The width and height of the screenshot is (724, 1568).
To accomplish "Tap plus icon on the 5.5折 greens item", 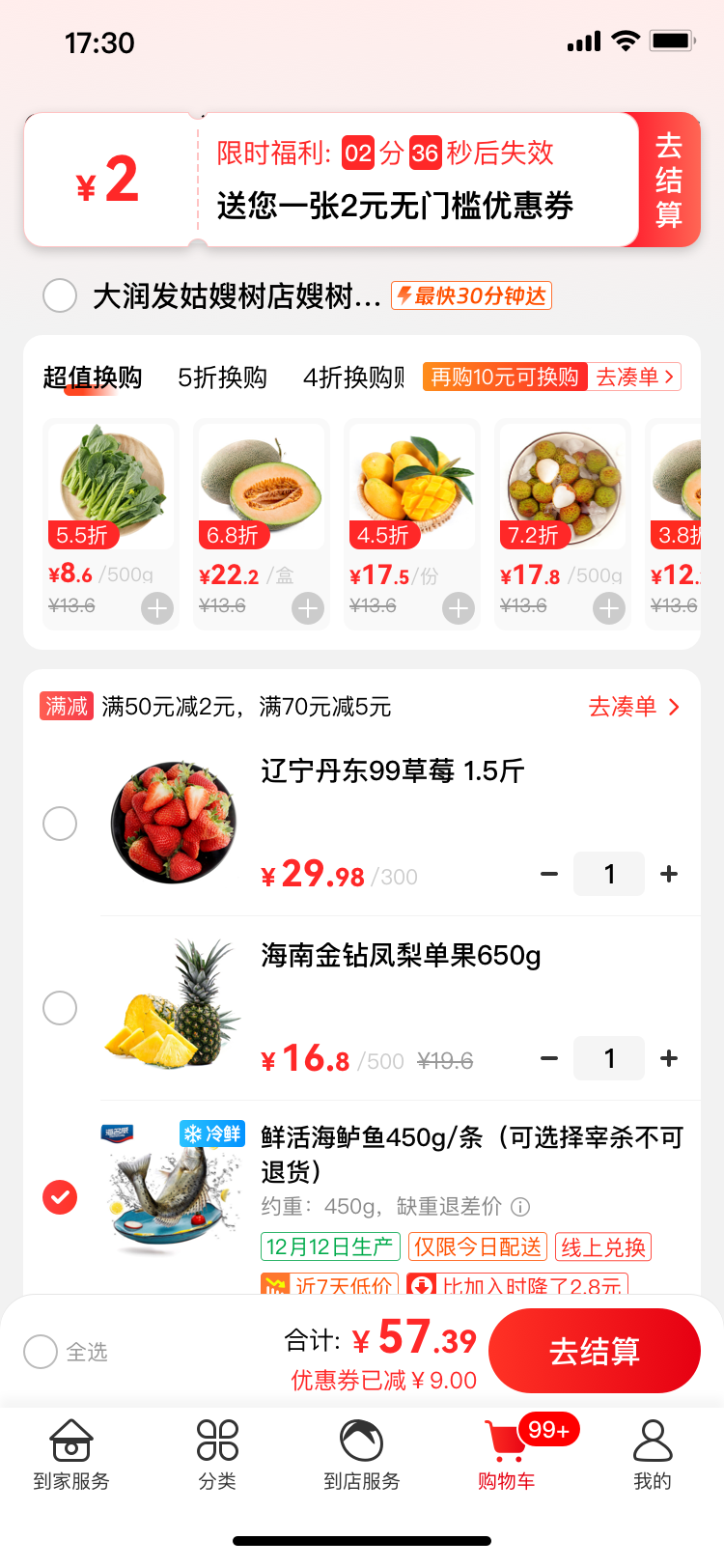I will tap(156, 608).
